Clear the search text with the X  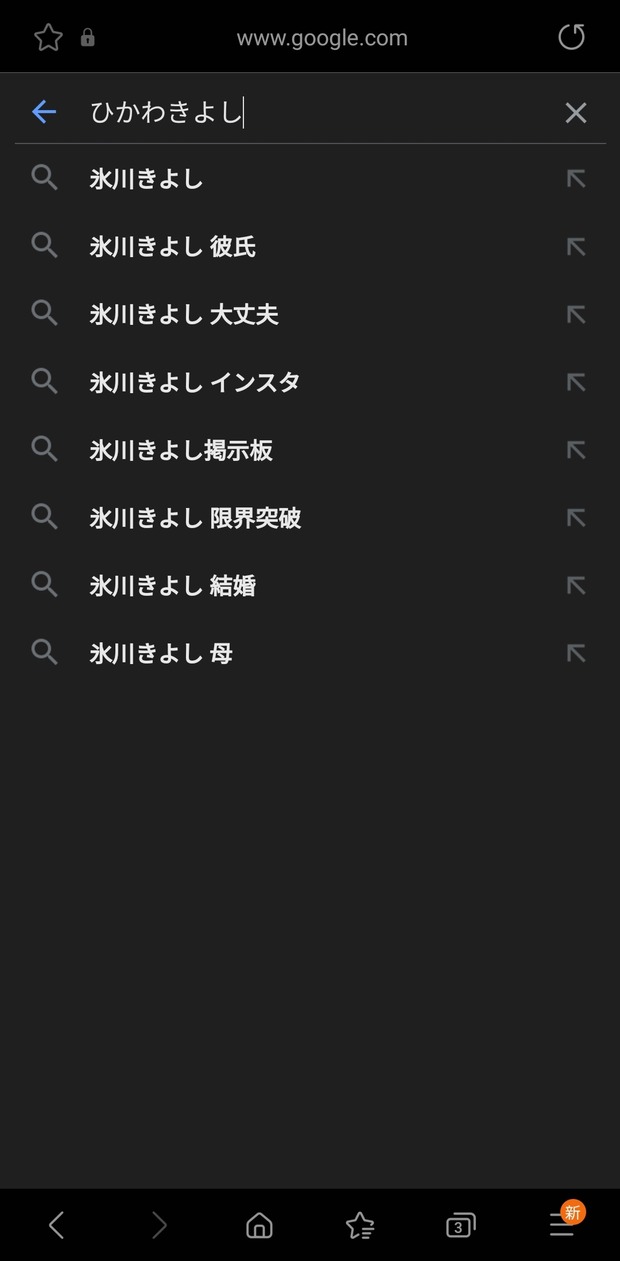[x=576, y=113]
